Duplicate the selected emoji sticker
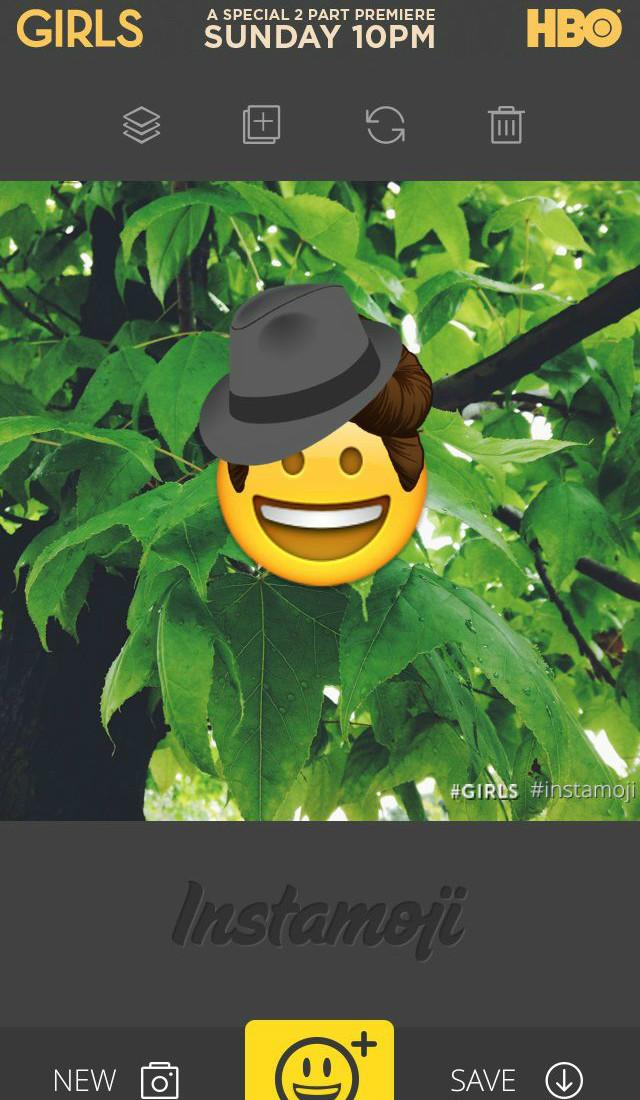640x1100 pixels. click(261, 125)
